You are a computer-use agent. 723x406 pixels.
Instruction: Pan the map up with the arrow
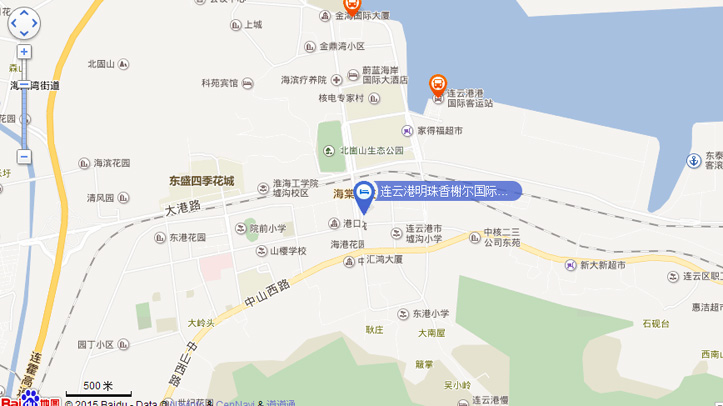point(24,12)
